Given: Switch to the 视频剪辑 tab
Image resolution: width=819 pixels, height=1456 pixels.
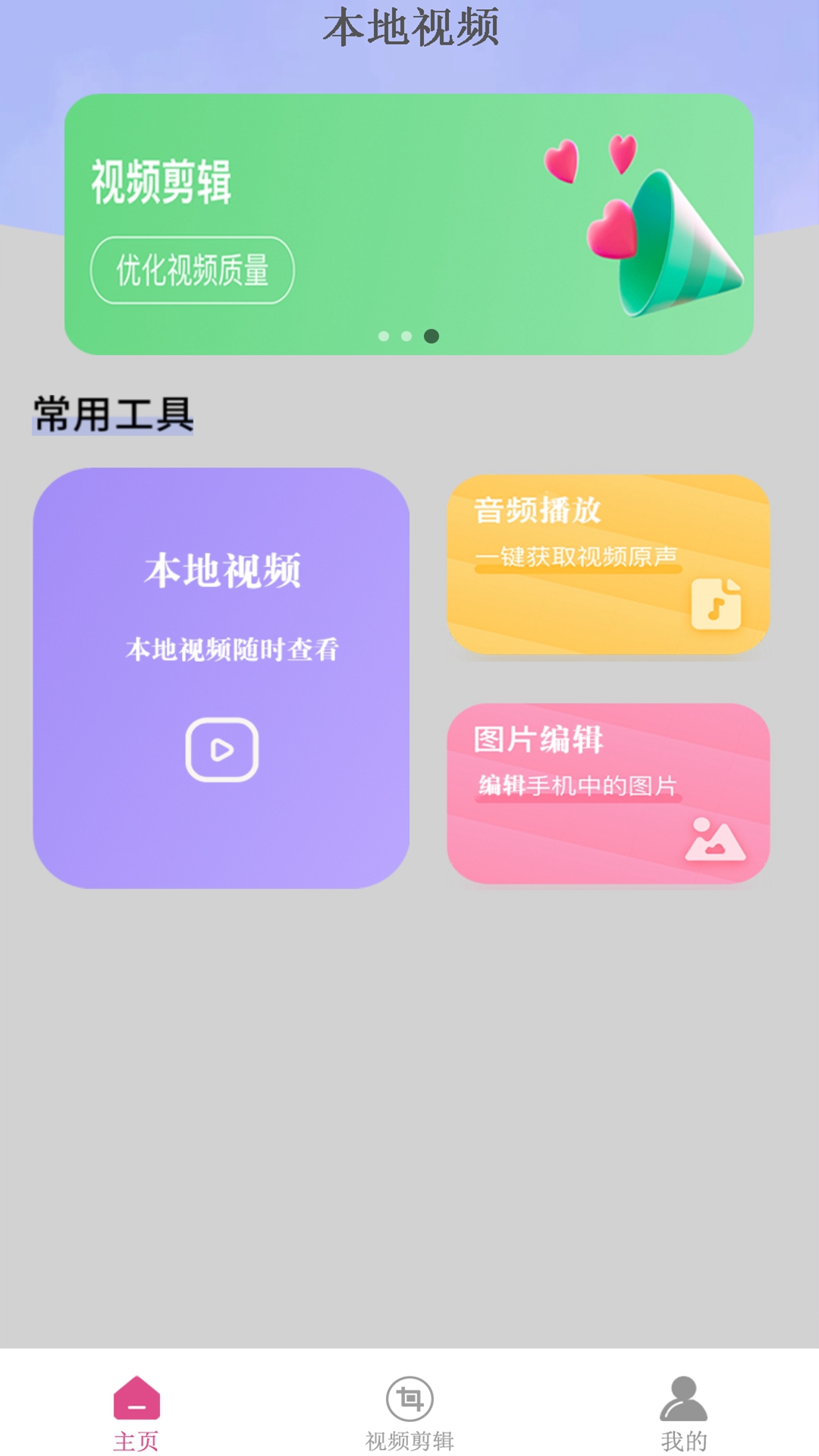Looking at the screenshot, I should coord(409,1413).
